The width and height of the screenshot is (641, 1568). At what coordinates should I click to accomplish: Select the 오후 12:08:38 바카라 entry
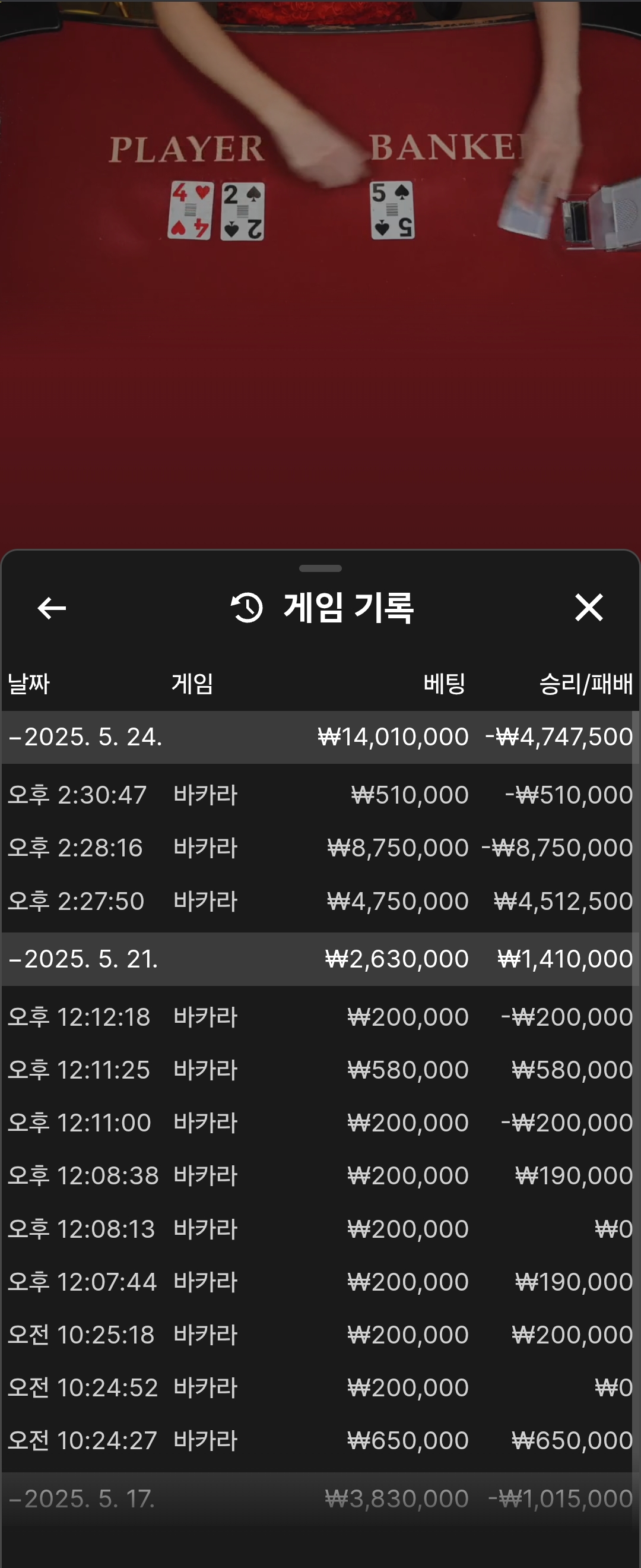coord(320,1175)
